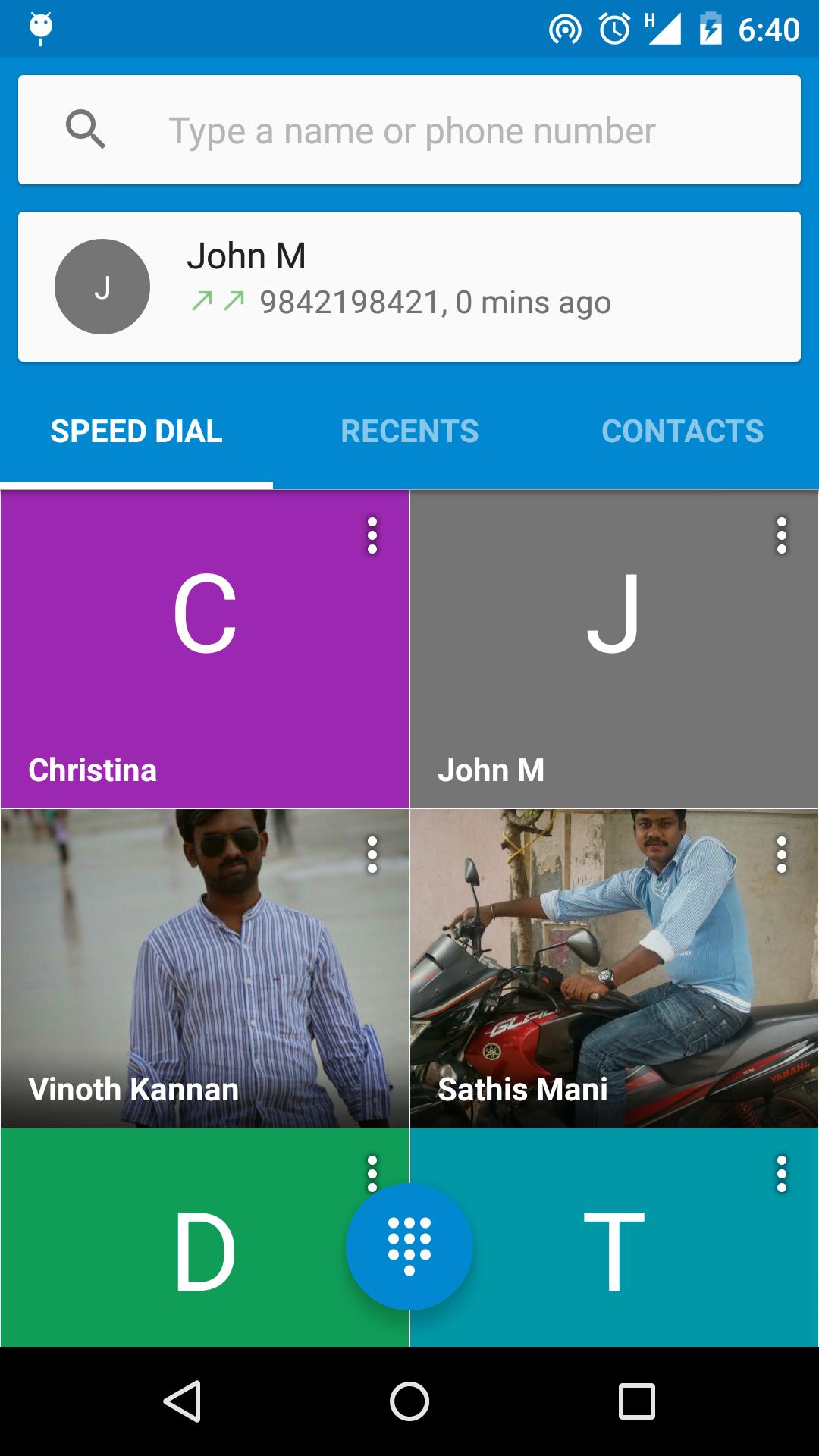Viewport: 819px width, 1456px height.
Task: Tap the blue dial pad button
Action: 409,1244
